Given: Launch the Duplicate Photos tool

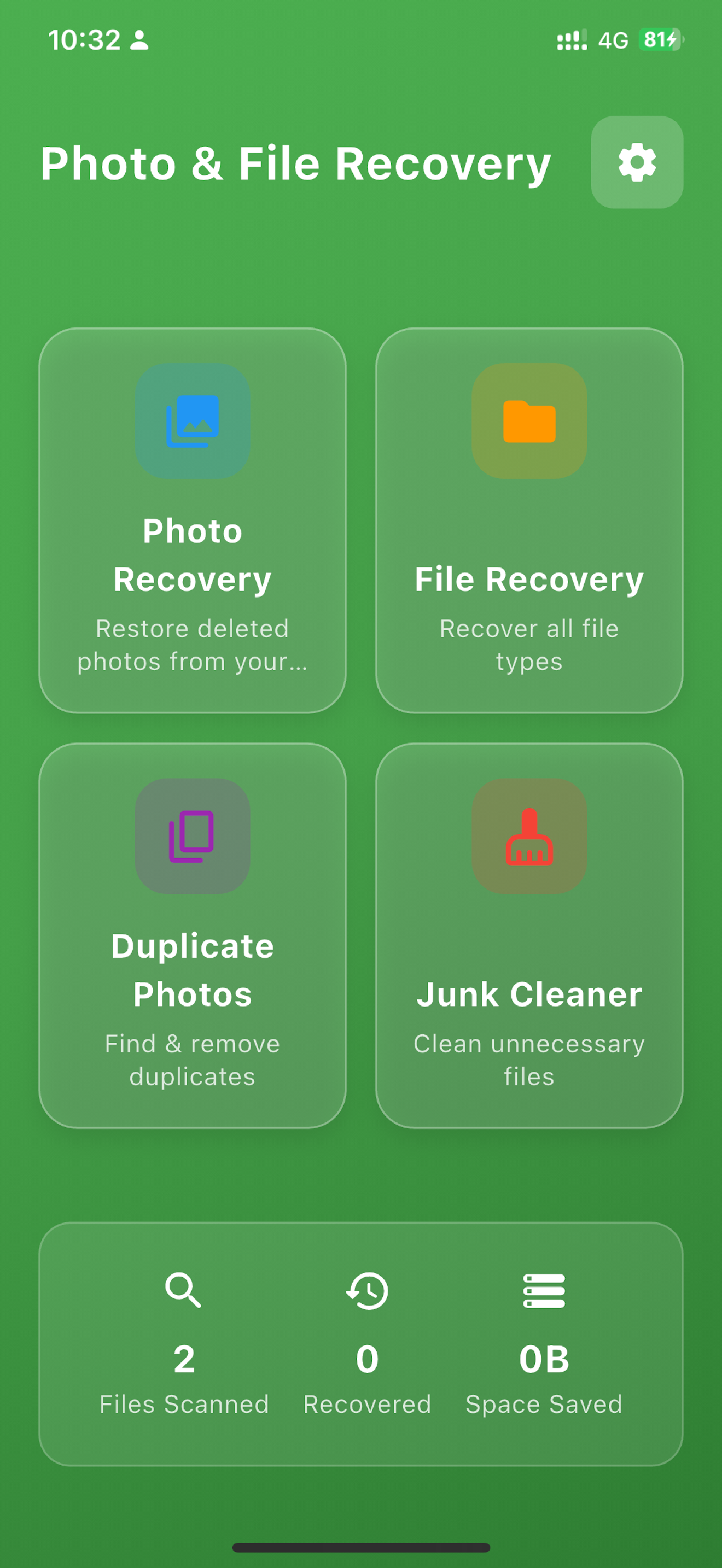Looking at the screenshot, I should pyautogui.click(x=193, y=935).
